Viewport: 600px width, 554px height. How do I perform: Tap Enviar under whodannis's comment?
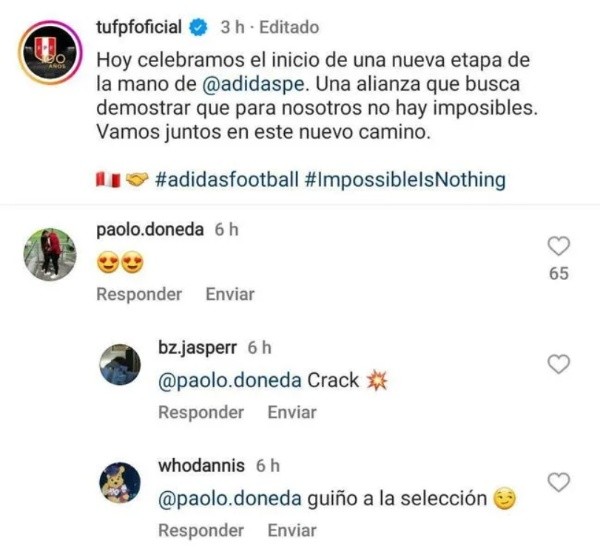point(292,530)
